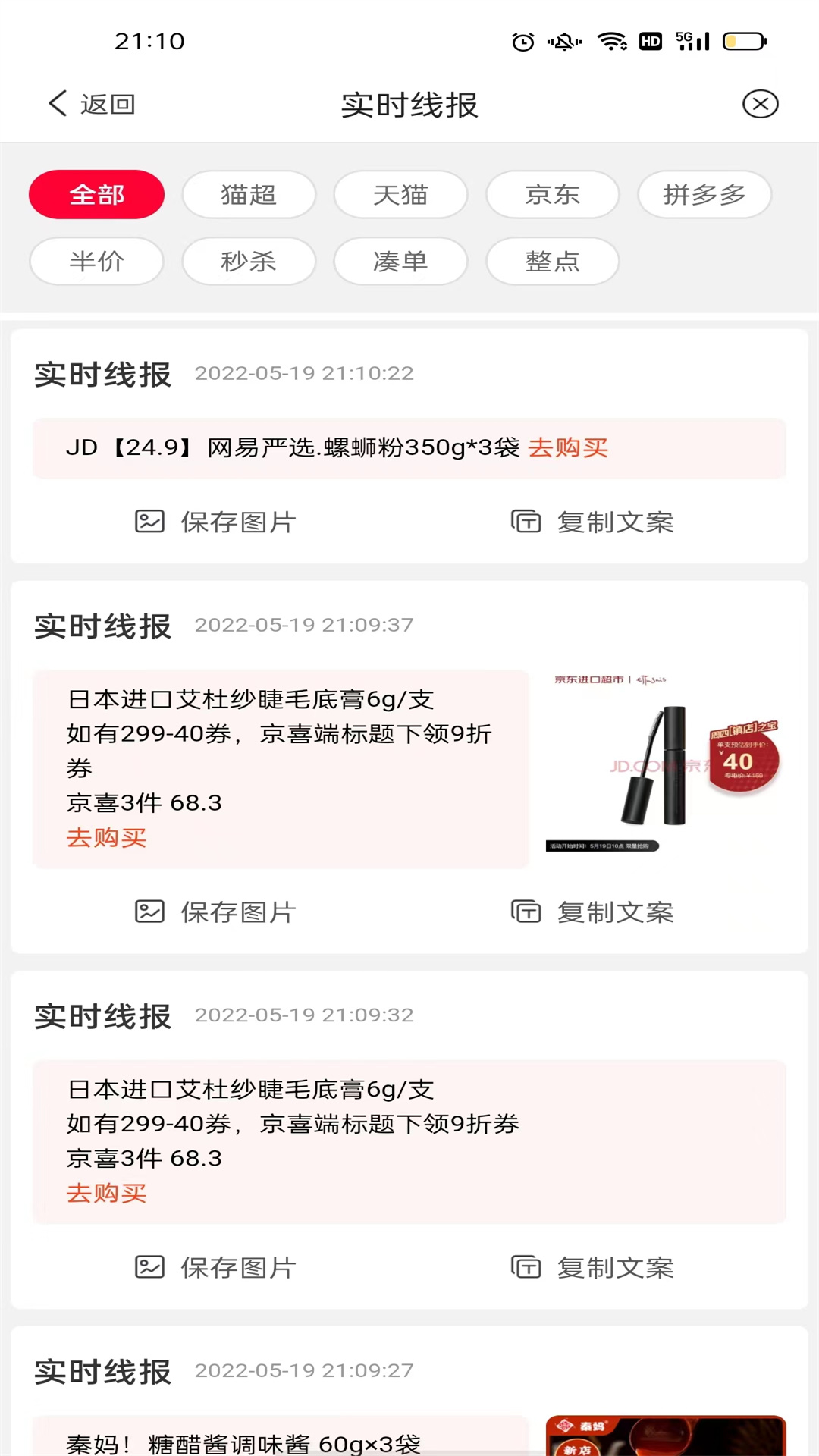Tap the 保存图片 image icon on the first card
This screenshot has width=819, height=1456.
[149, 522]
